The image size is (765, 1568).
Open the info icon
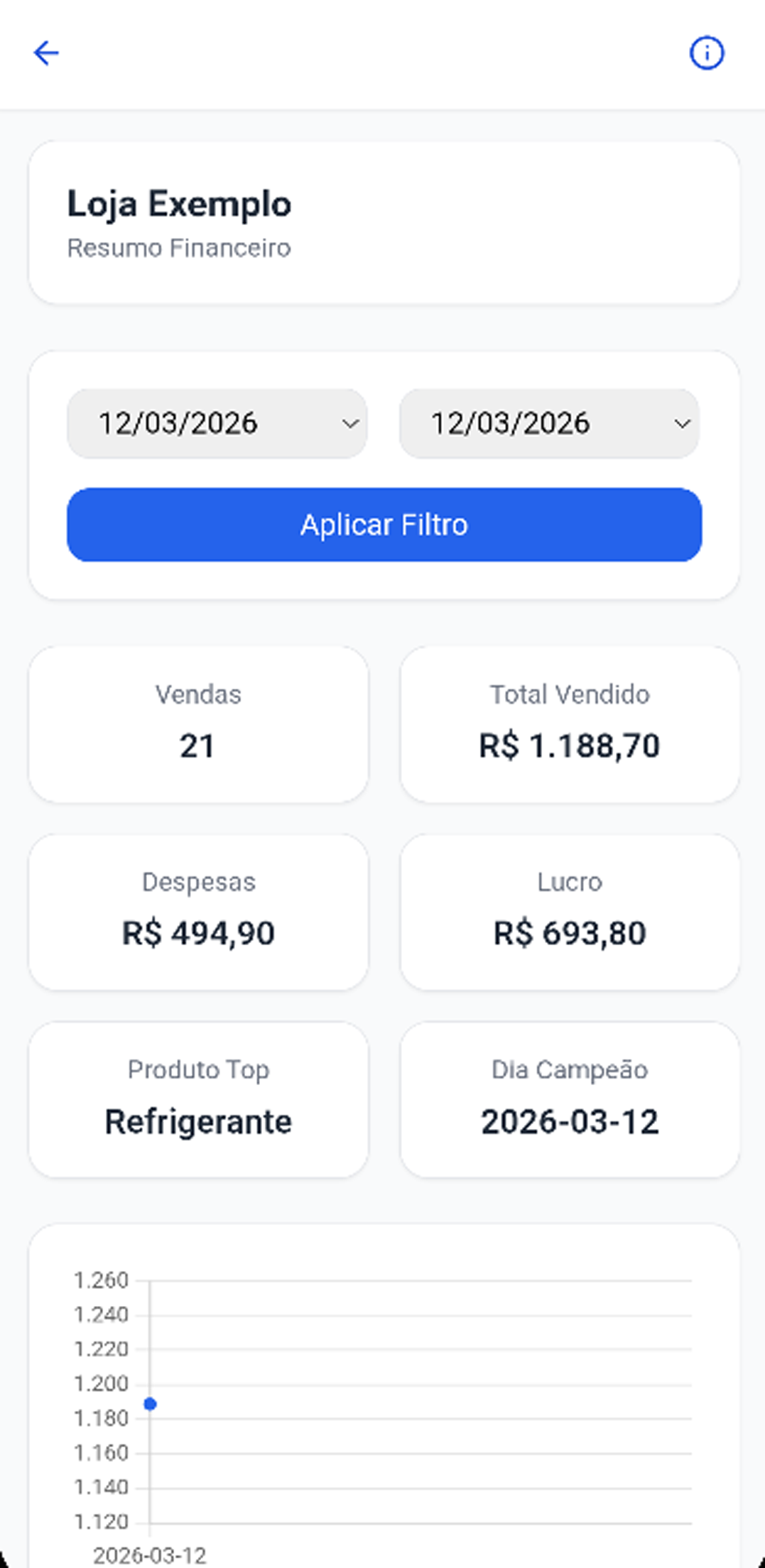click(706, 53)
